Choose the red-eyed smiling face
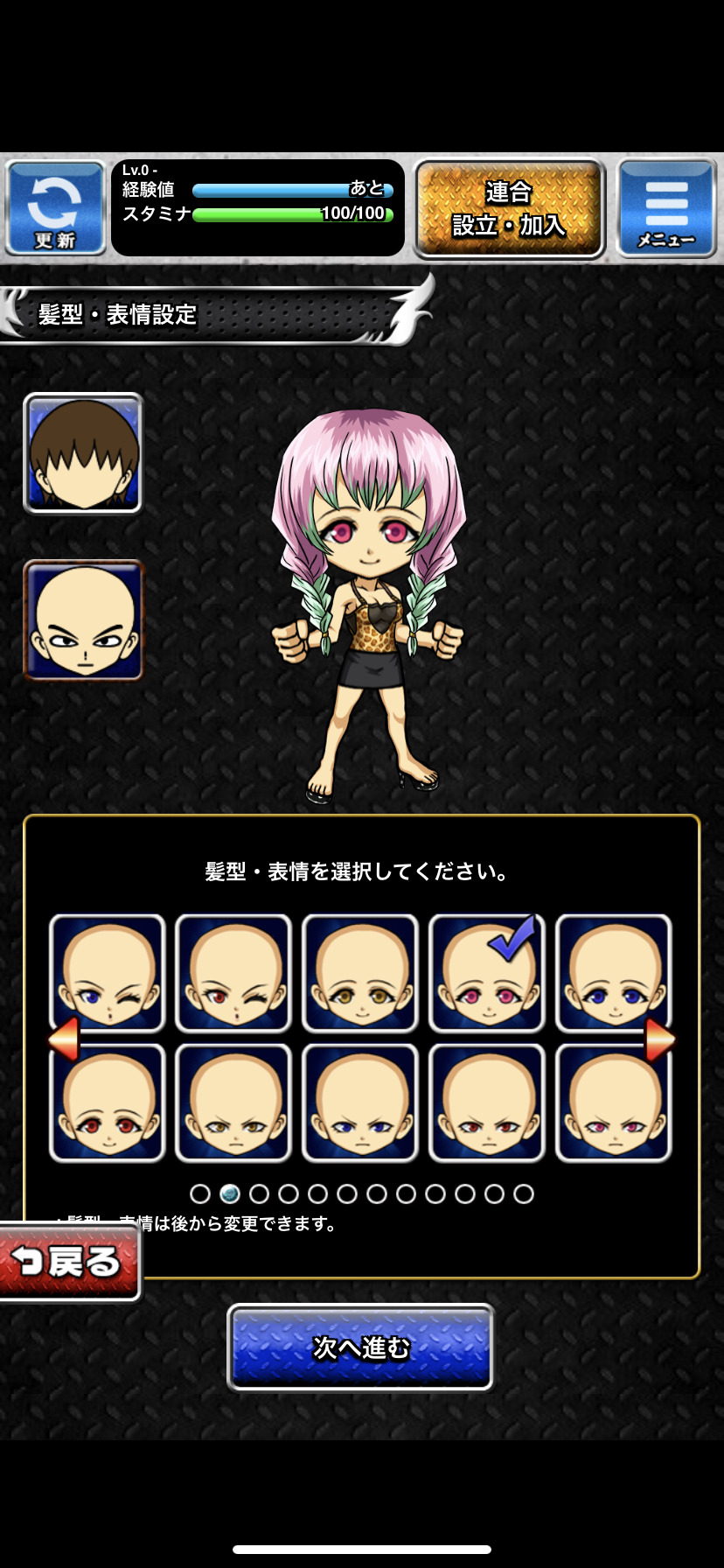 pos(108,1102)
